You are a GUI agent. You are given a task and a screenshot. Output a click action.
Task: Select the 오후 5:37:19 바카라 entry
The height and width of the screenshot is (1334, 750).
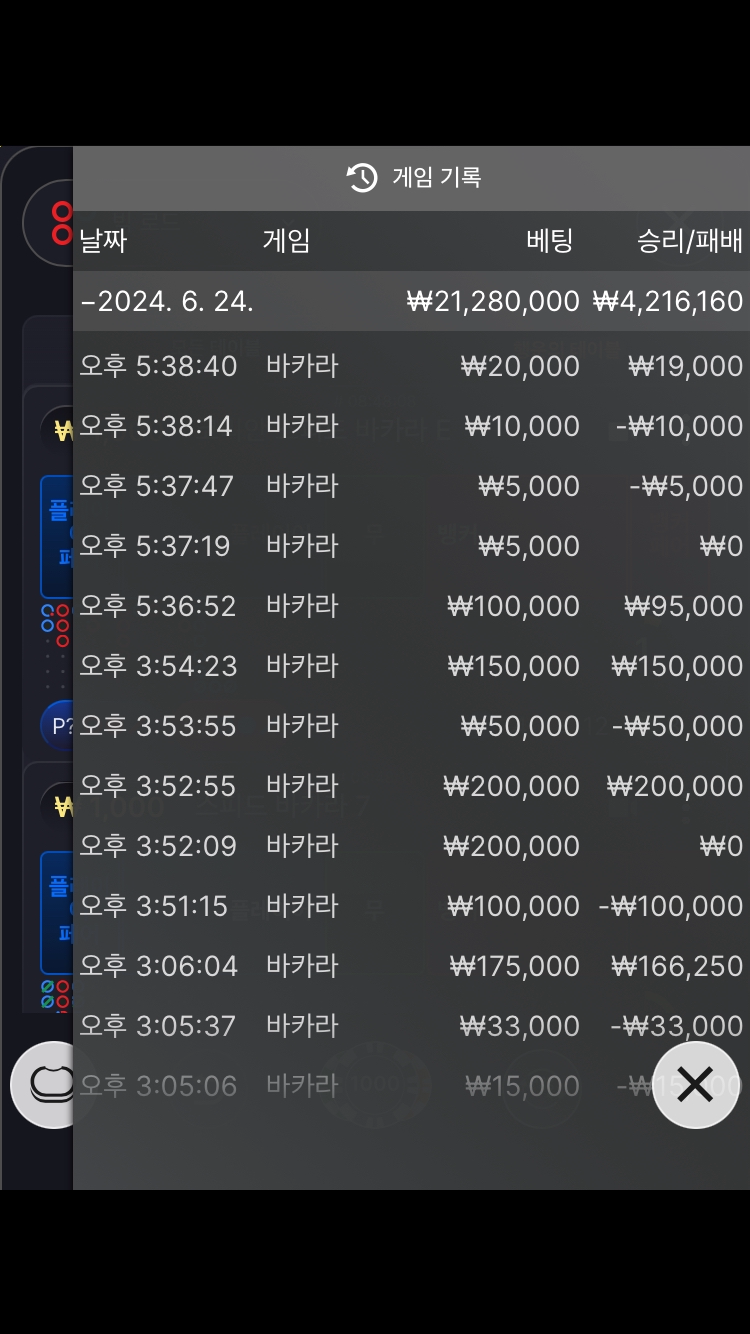coord(411,546)
